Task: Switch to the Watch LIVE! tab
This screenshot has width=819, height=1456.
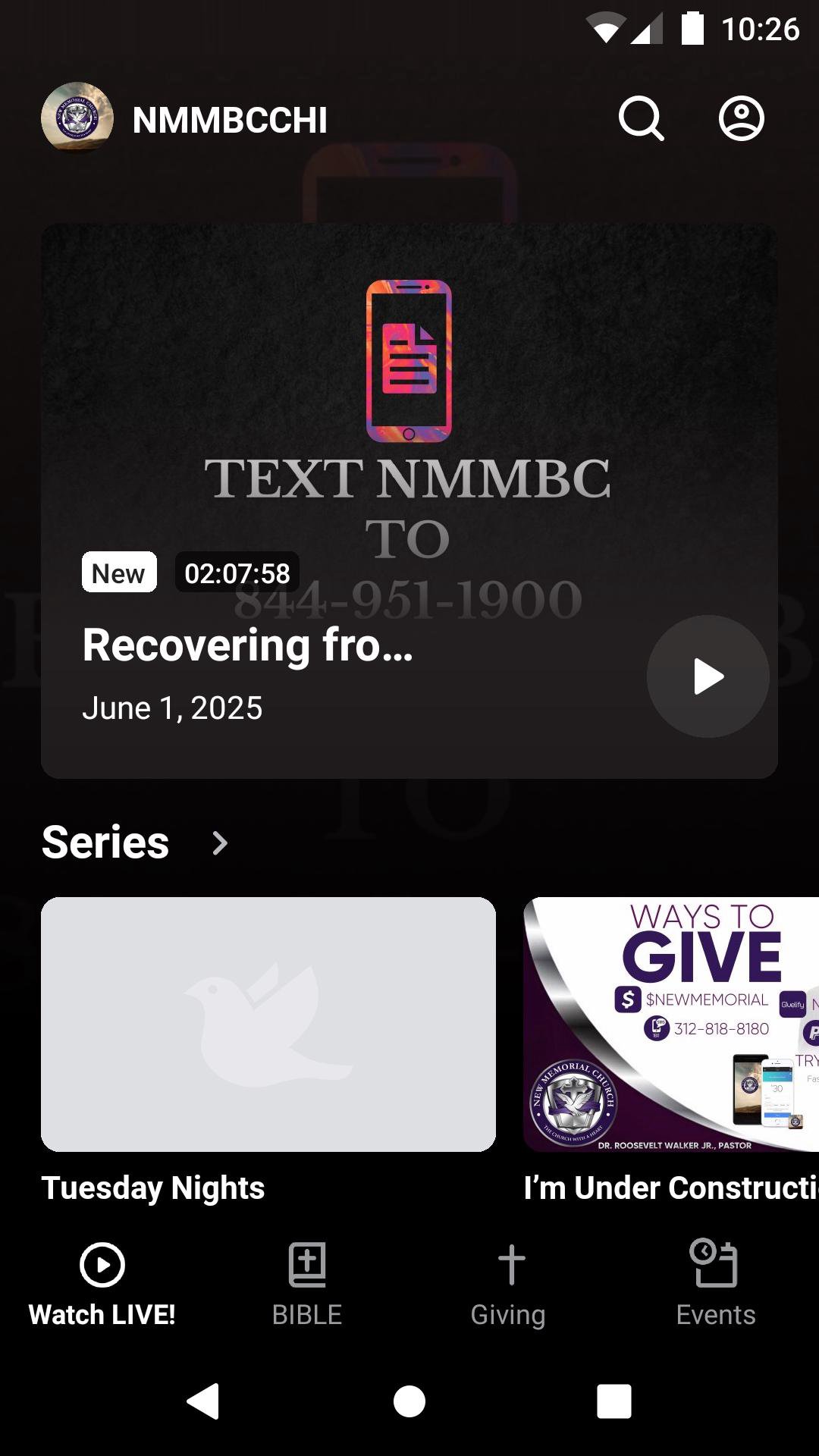Action: pos(102,1280)
